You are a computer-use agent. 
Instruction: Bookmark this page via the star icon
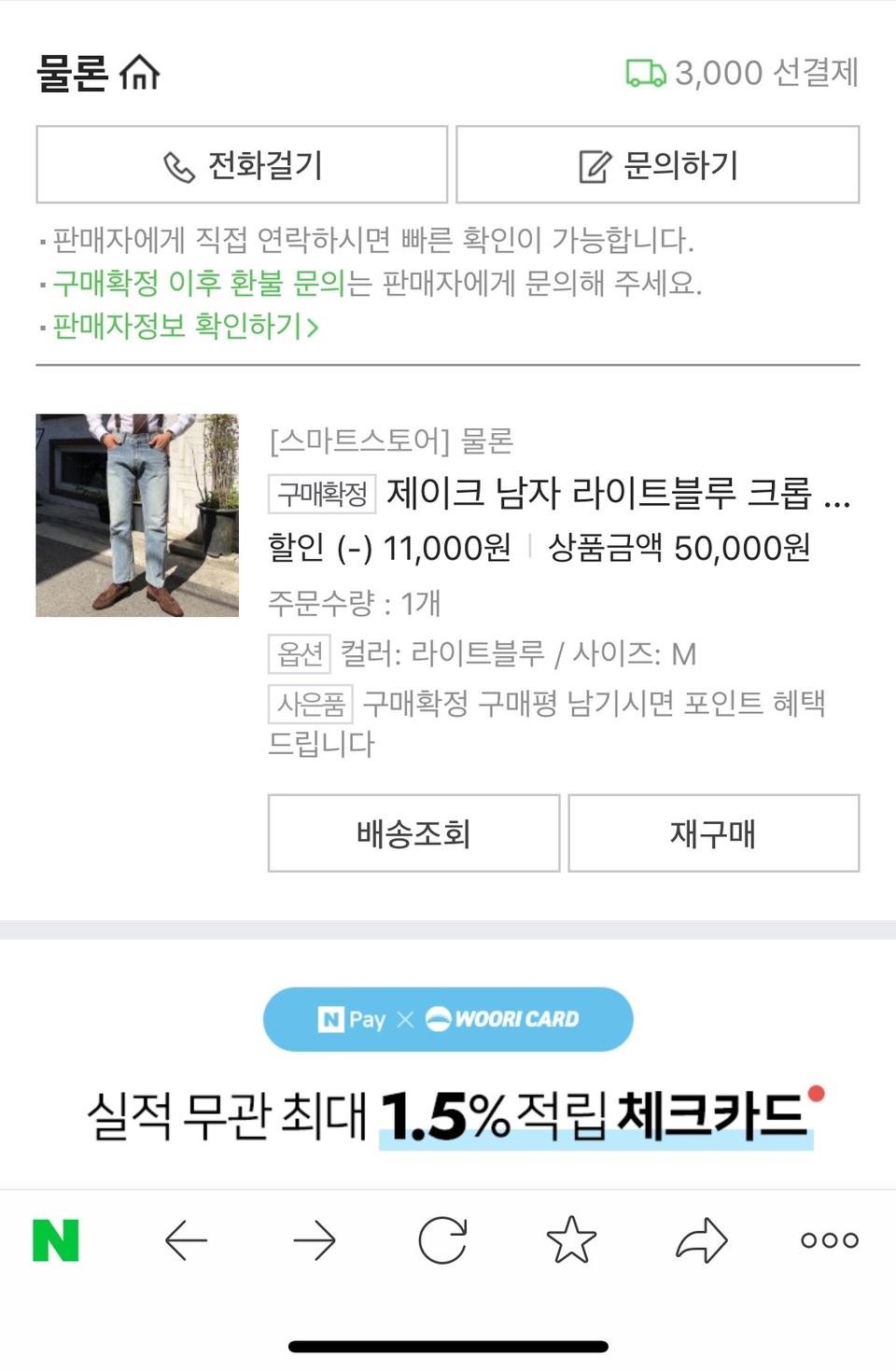tap(572, 1239)
